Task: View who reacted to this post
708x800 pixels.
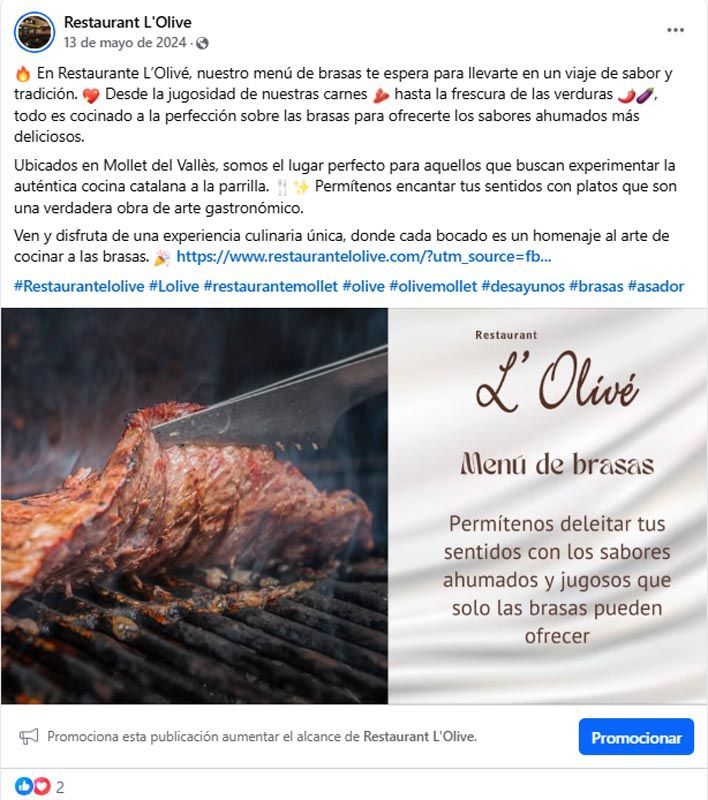Action: [40, 787]
